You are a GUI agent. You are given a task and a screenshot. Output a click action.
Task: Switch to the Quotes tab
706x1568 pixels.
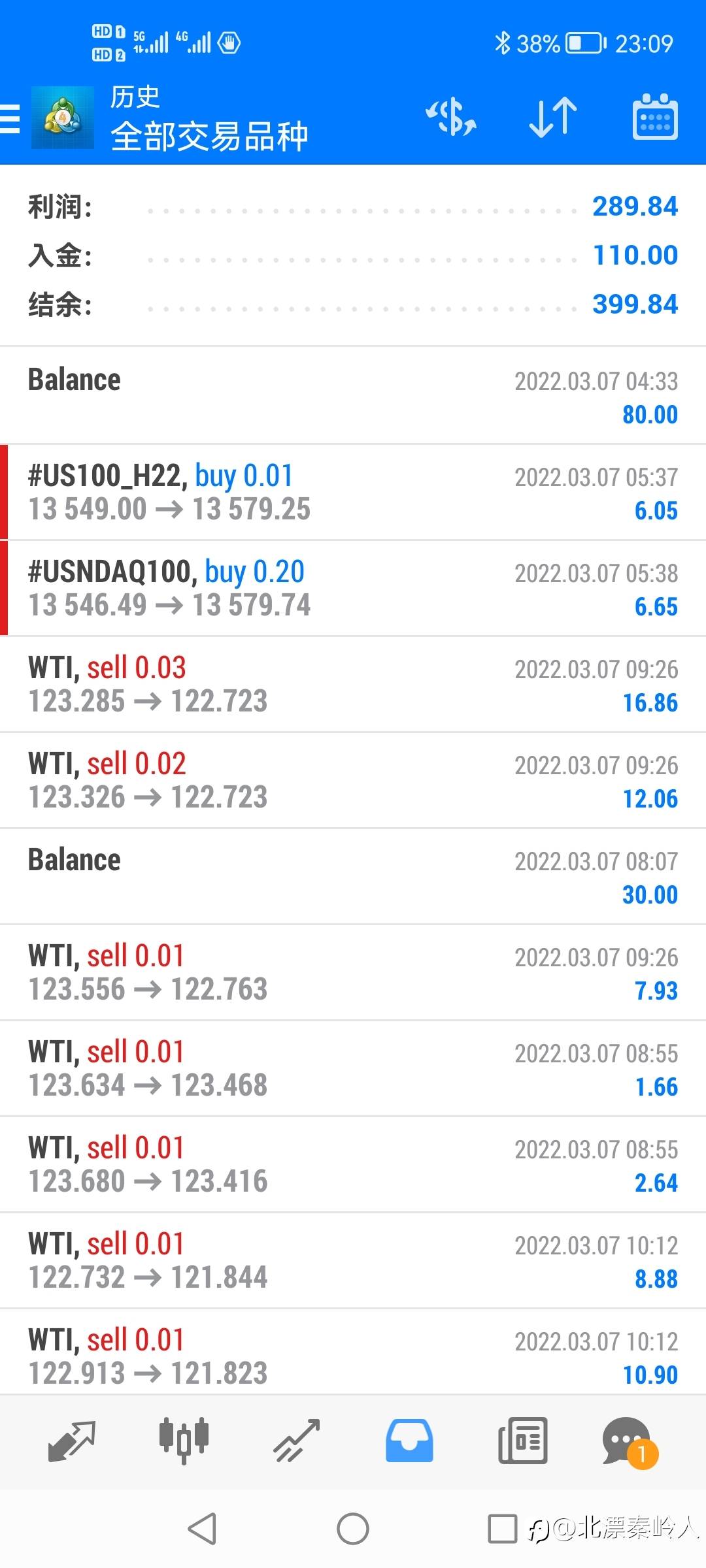72,1441
